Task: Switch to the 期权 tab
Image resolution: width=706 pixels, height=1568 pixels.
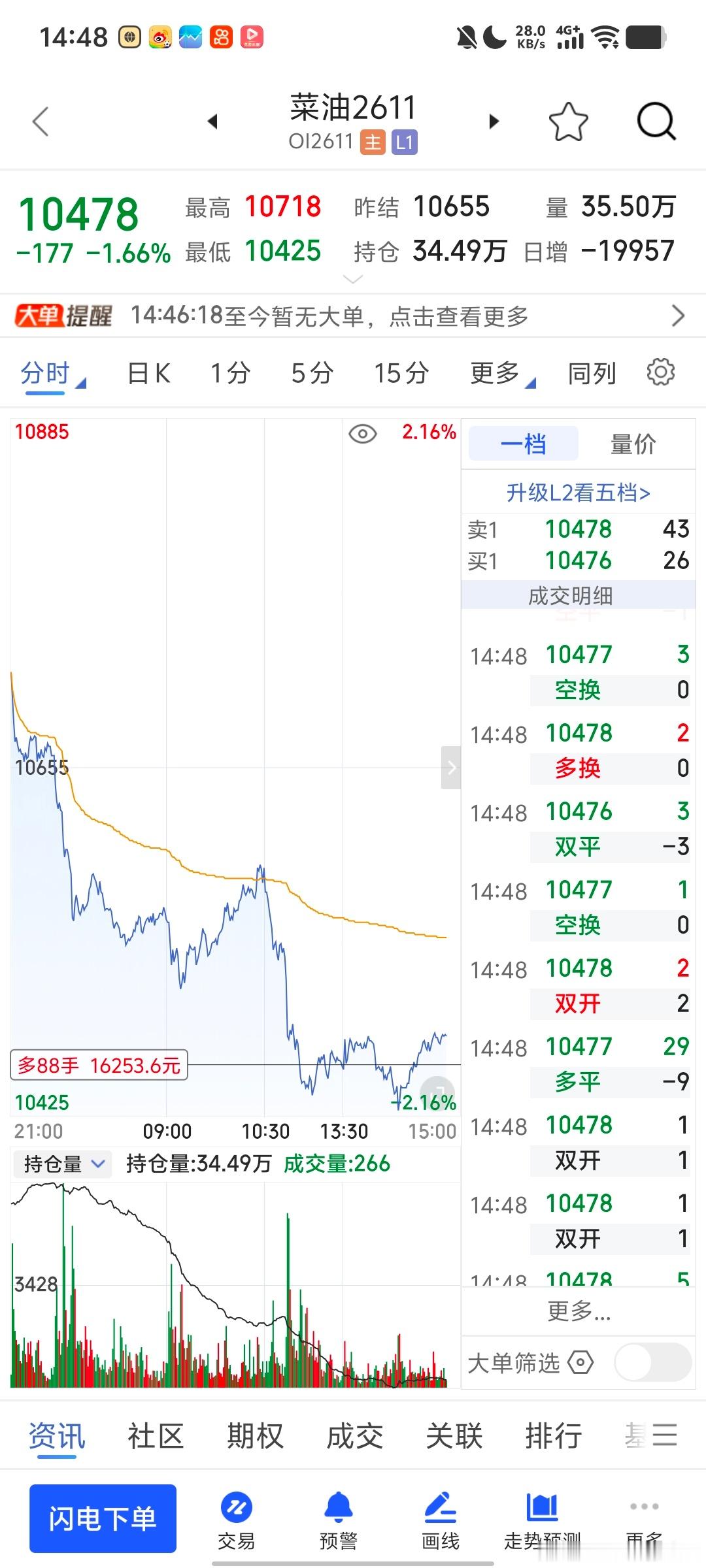Action: coord(255,1436)
